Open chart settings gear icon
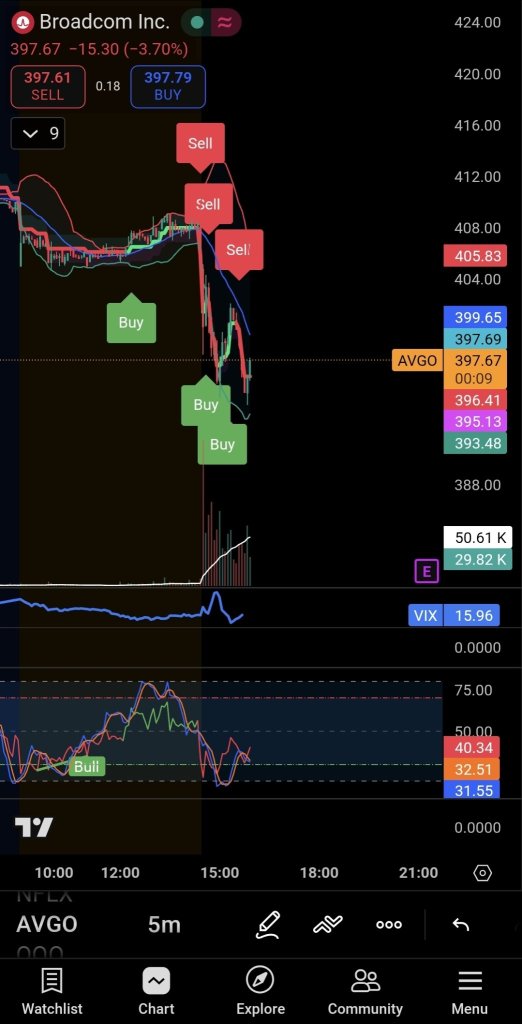 pyautogui.click(x=482, y=872)
